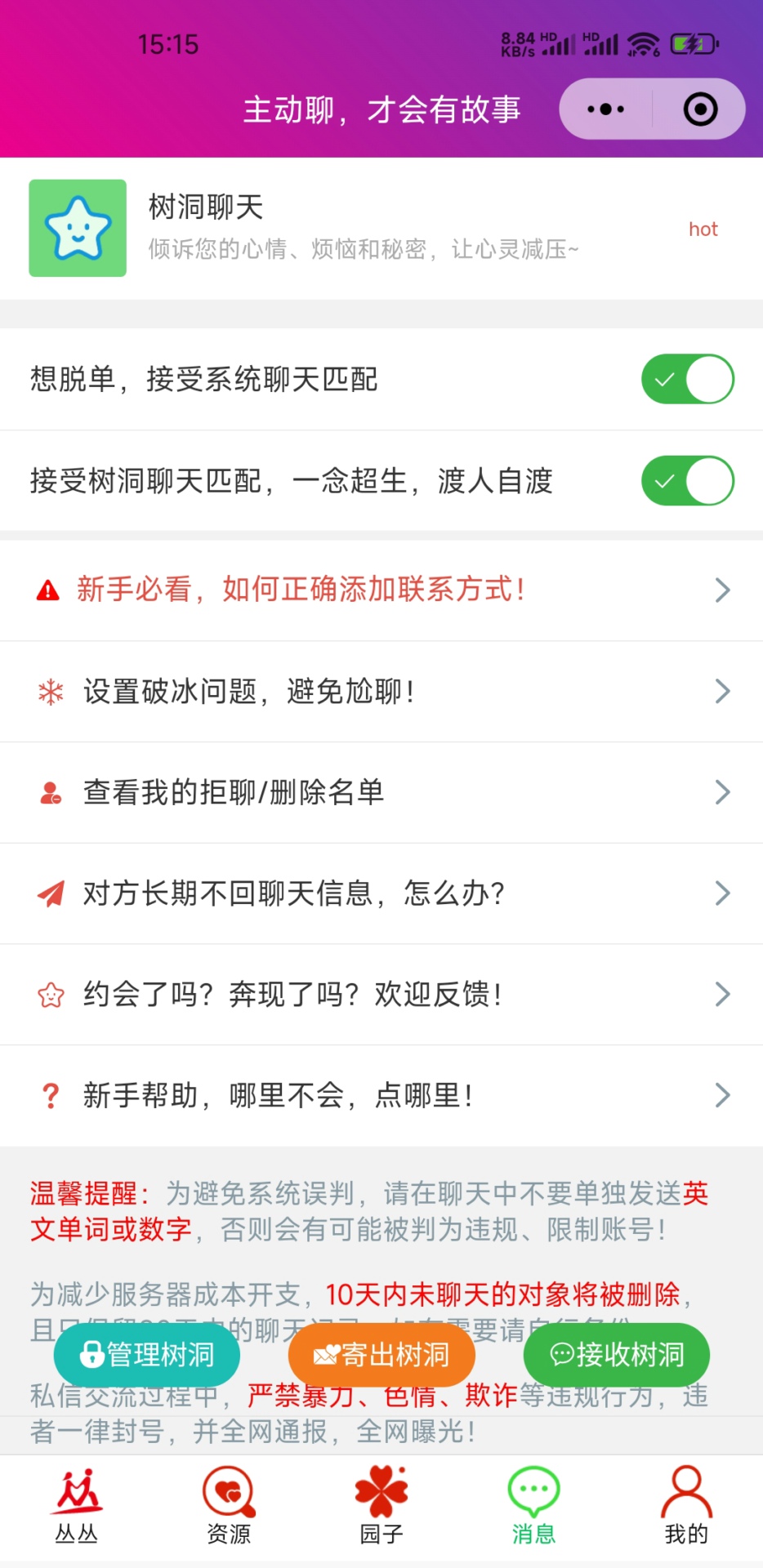Image resolution: width=763 pixels, height=1568 pixels.
Task: Switch to the 消息 tab
Action: pos(532,1507)
